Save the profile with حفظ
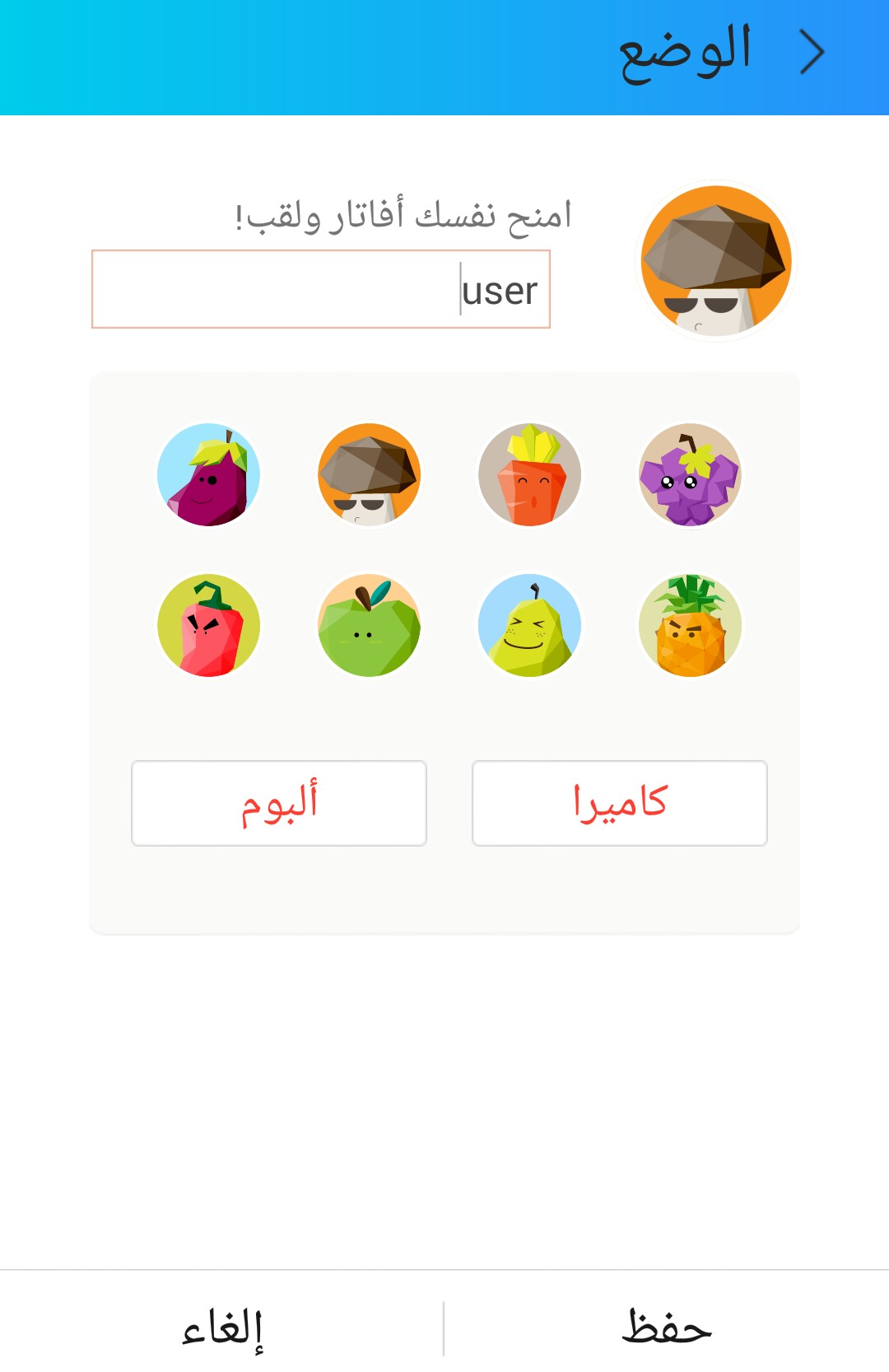The height and width of the screenshot is (1372, 889). tap(666, 1328)
